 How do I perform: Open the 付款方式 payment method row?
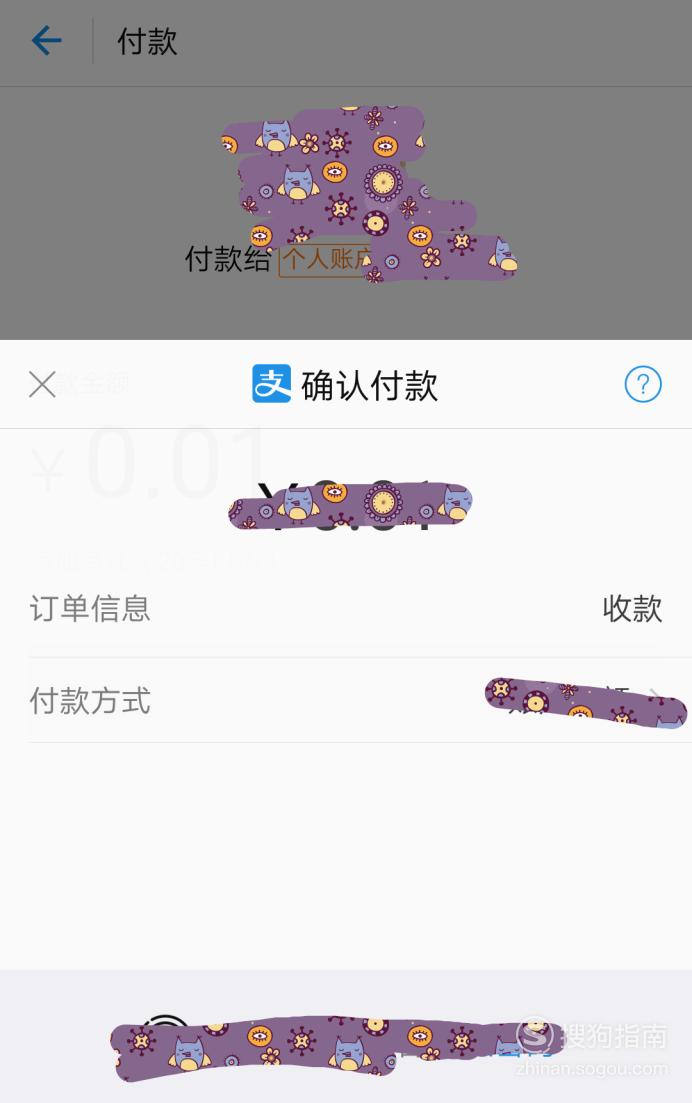[x=346, y=701]
